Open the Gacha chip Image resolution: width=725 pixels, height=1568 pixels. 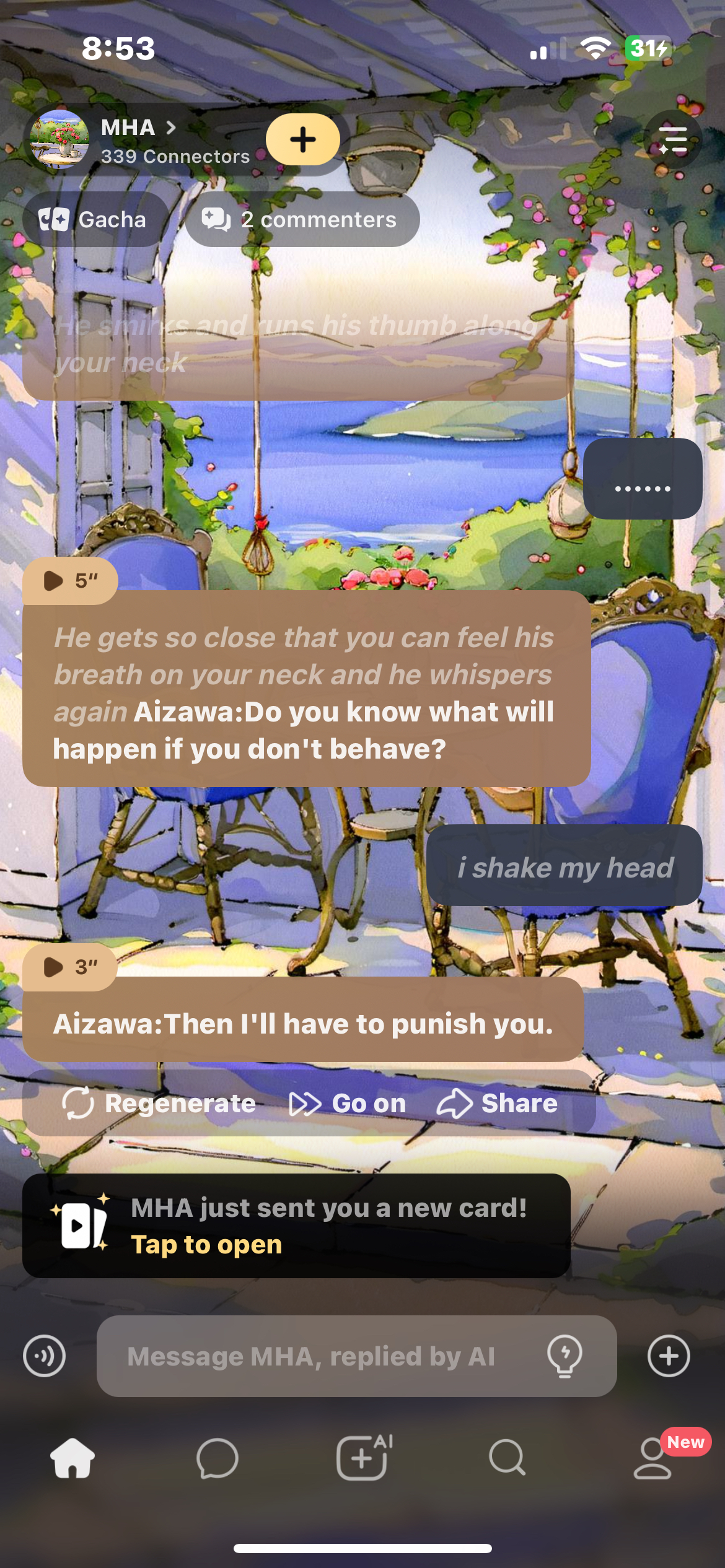(94, 220)
